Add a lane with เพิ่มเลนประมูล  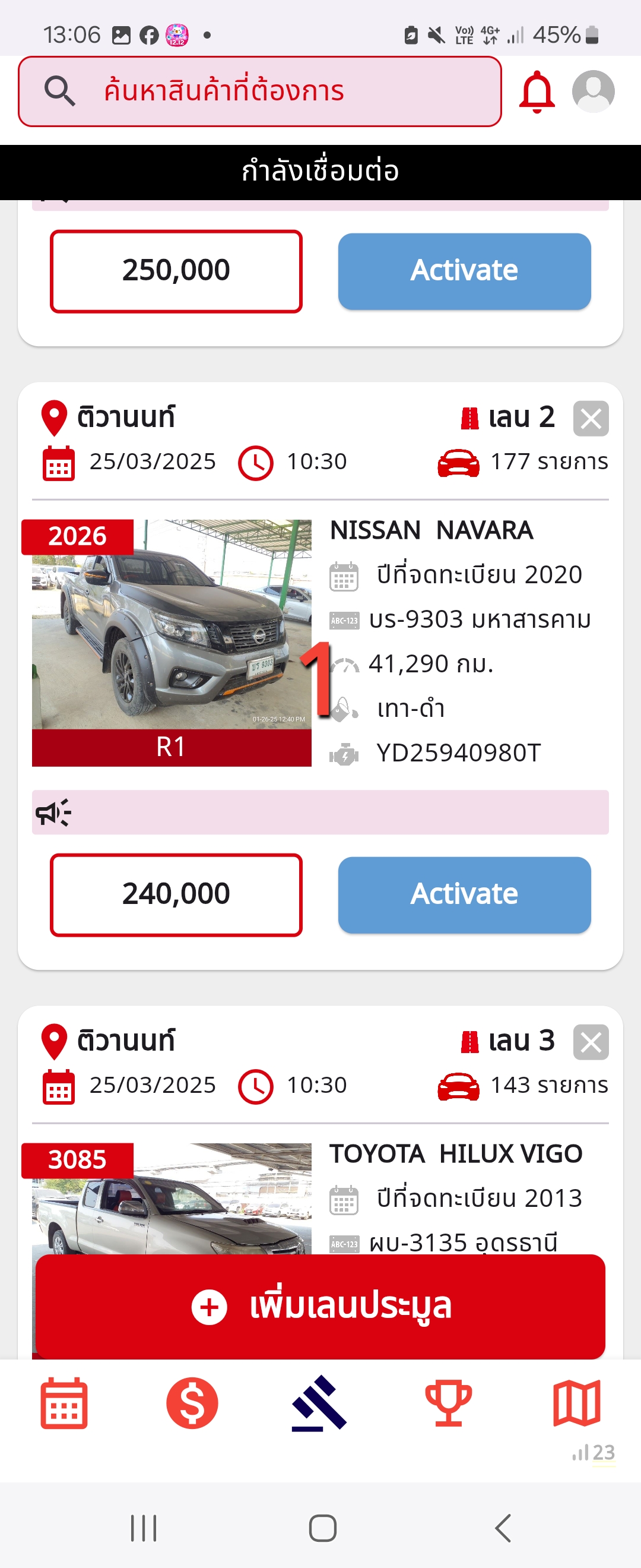(320, 1306)
